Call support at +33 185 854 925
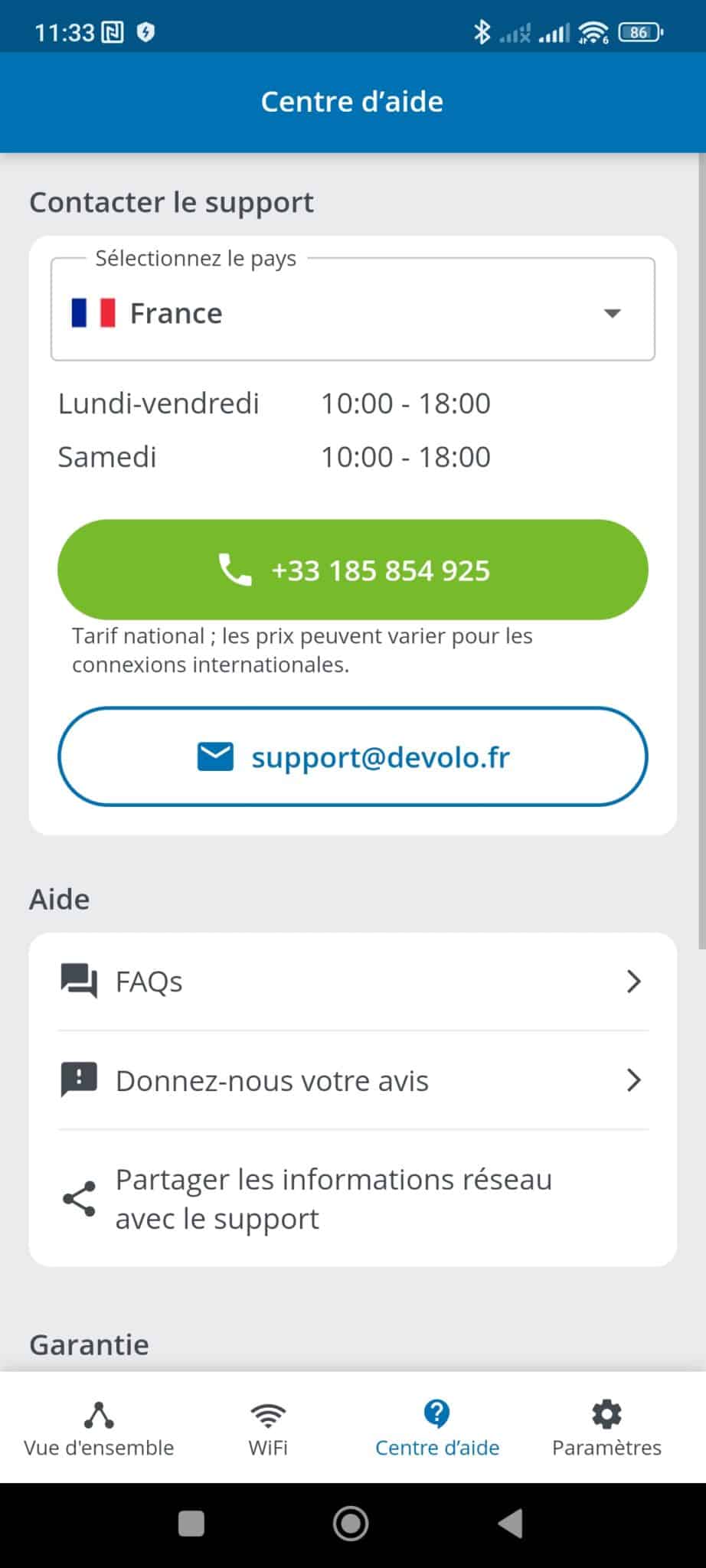The image size is (706, 1568). pos(352,570)
